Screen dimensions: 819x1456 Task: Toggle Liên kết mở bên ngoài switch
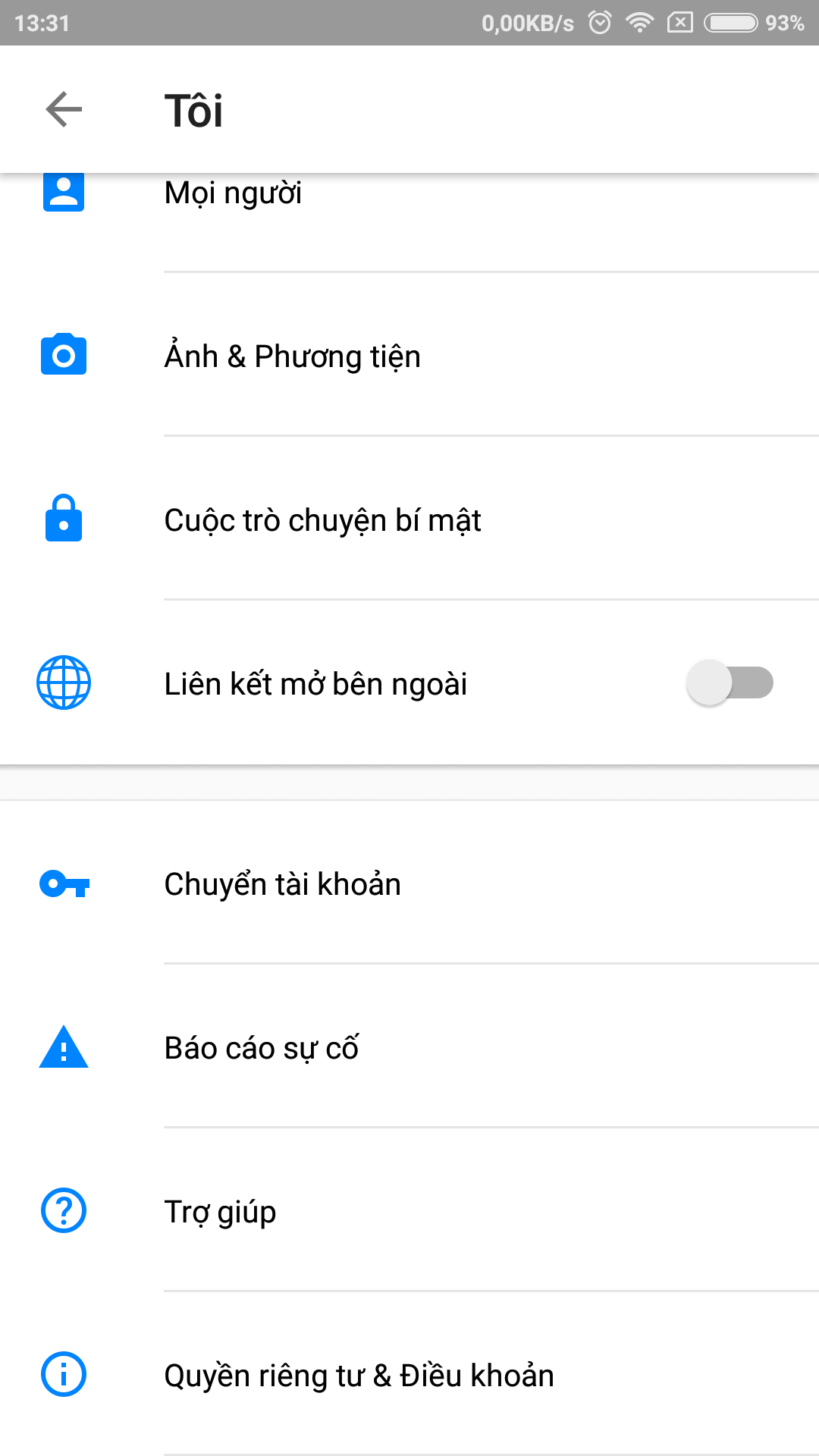[x=729, y=683]
